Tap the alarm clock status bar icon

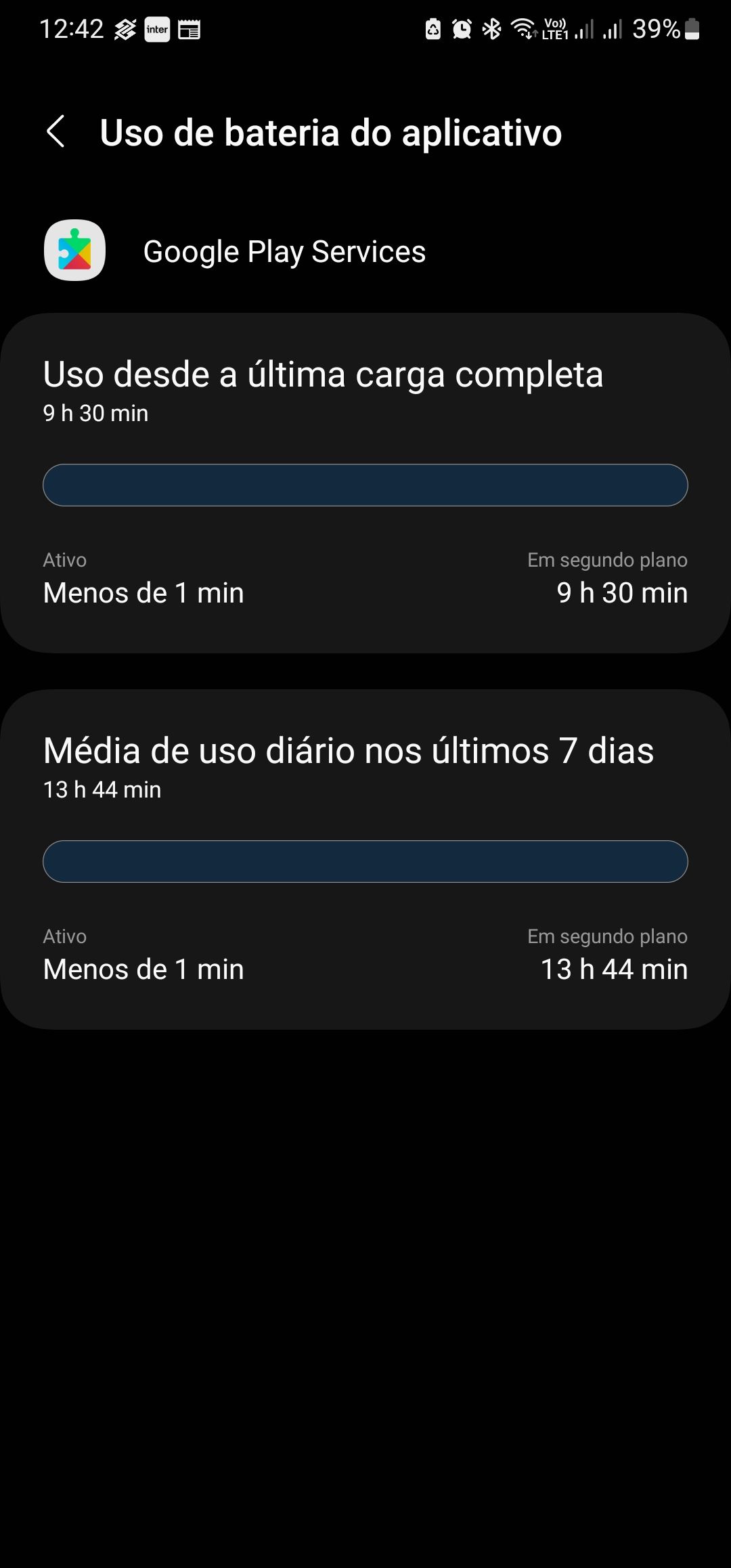(460, 28)
